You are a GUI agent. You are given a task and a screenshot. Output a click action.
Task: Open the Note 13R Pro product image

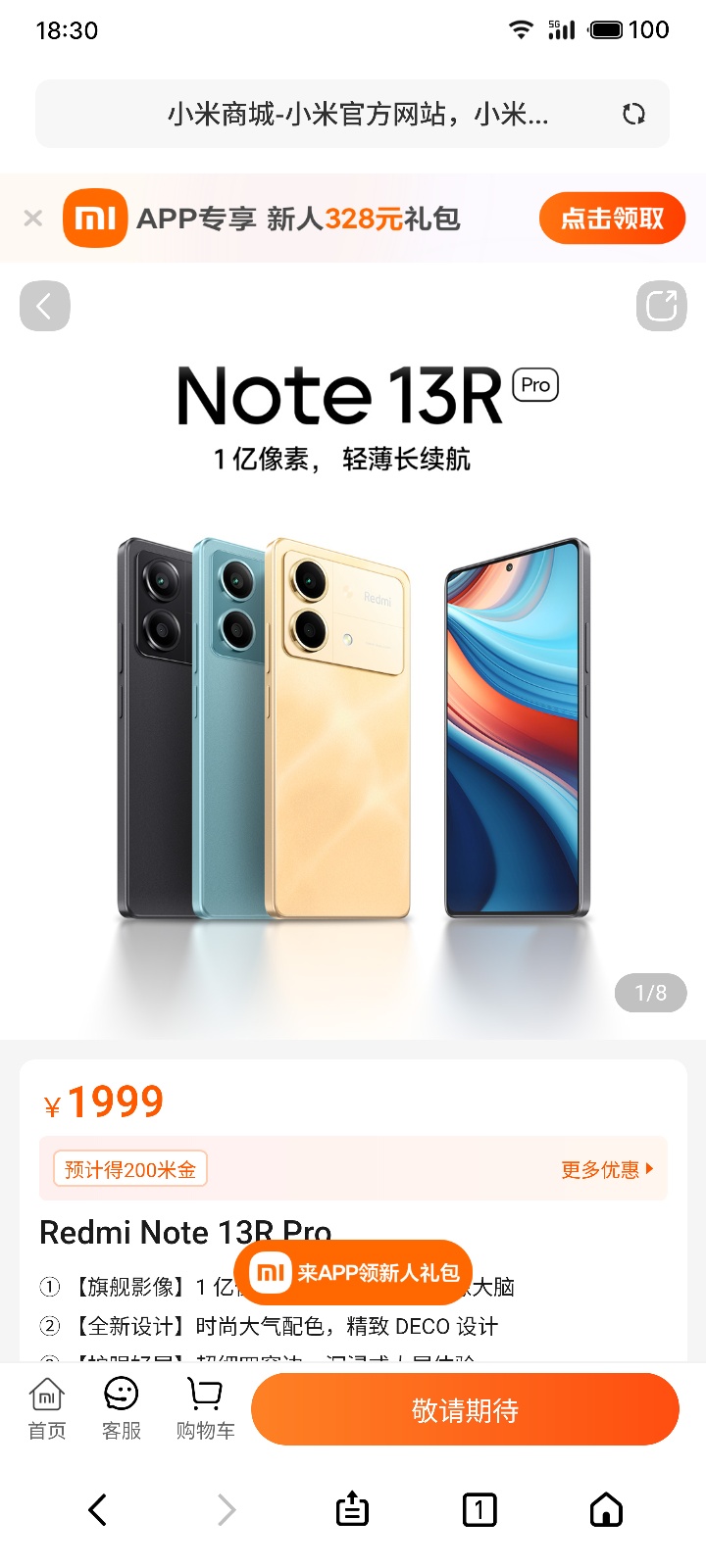[353, 725]
